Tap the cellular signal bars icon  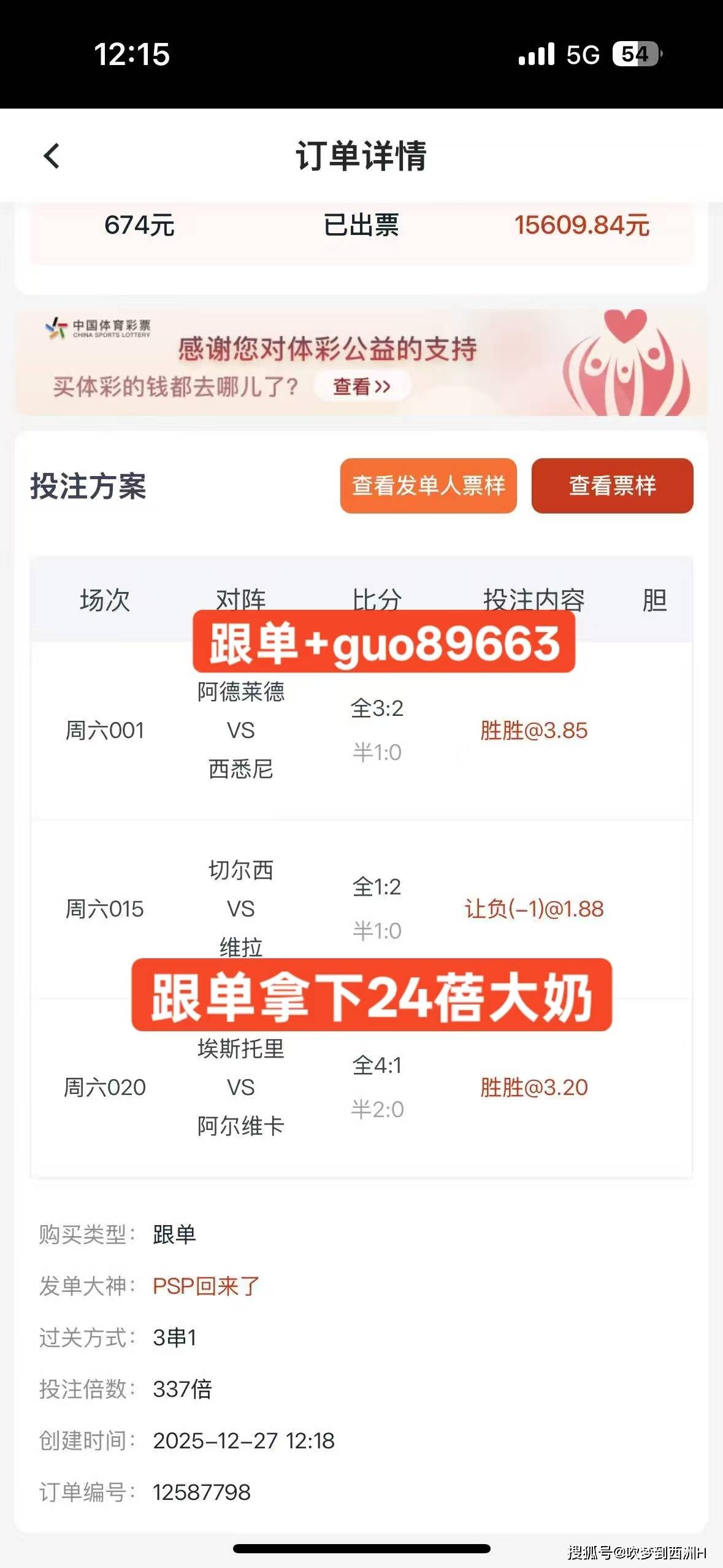(x=536, y=55)
